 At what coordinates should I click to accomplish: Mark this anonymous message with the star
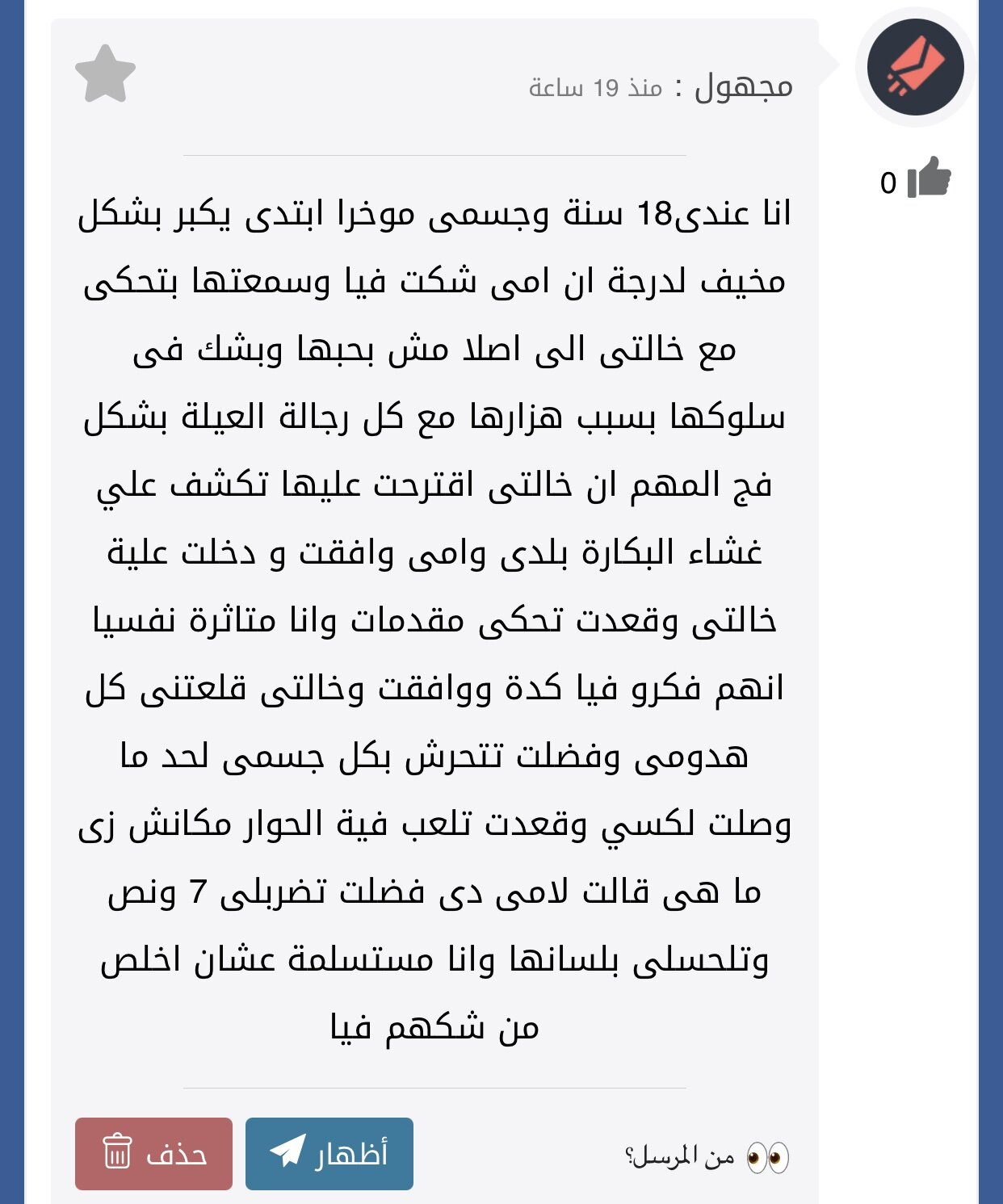(105, 74)
